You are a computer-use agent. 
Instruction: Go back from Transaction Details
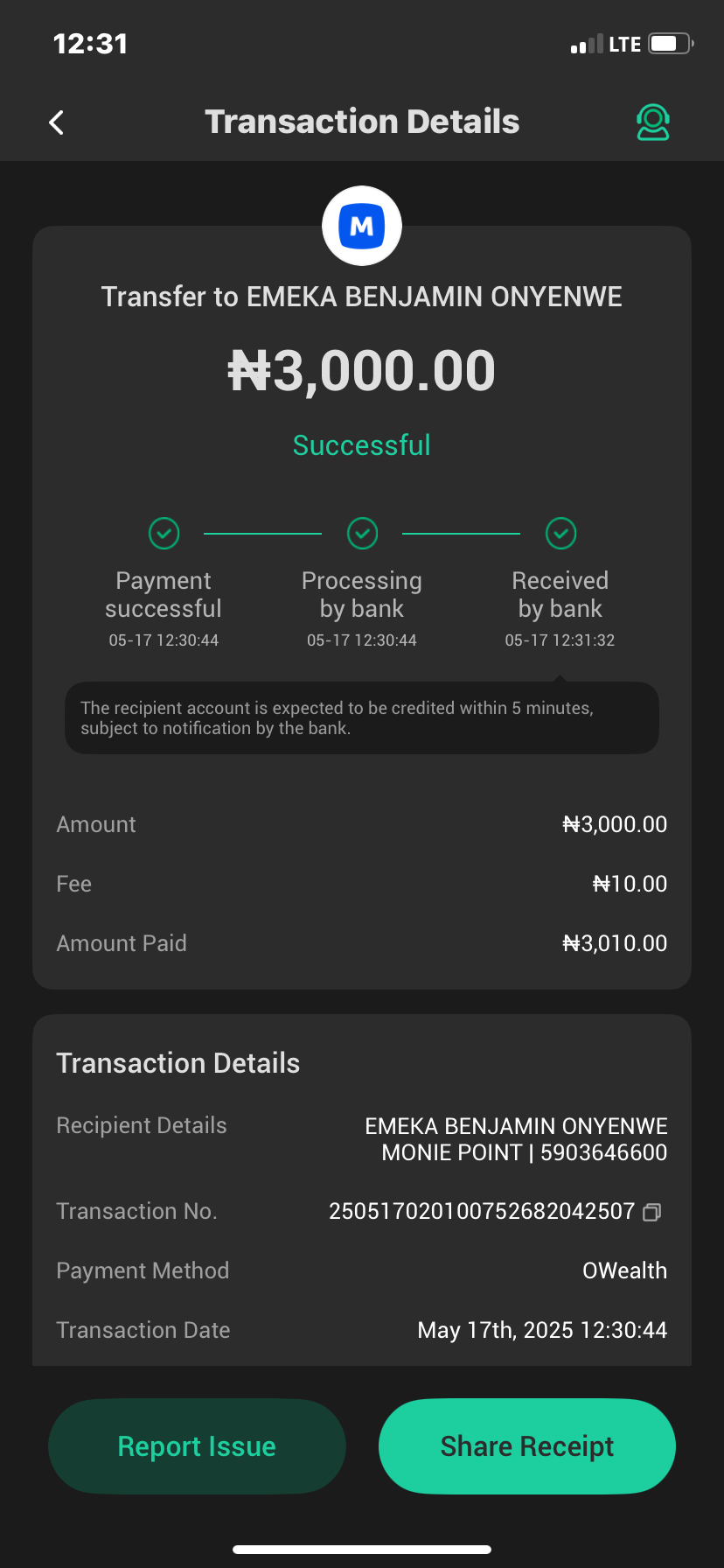pyautogui.click(x=57, y=122)
